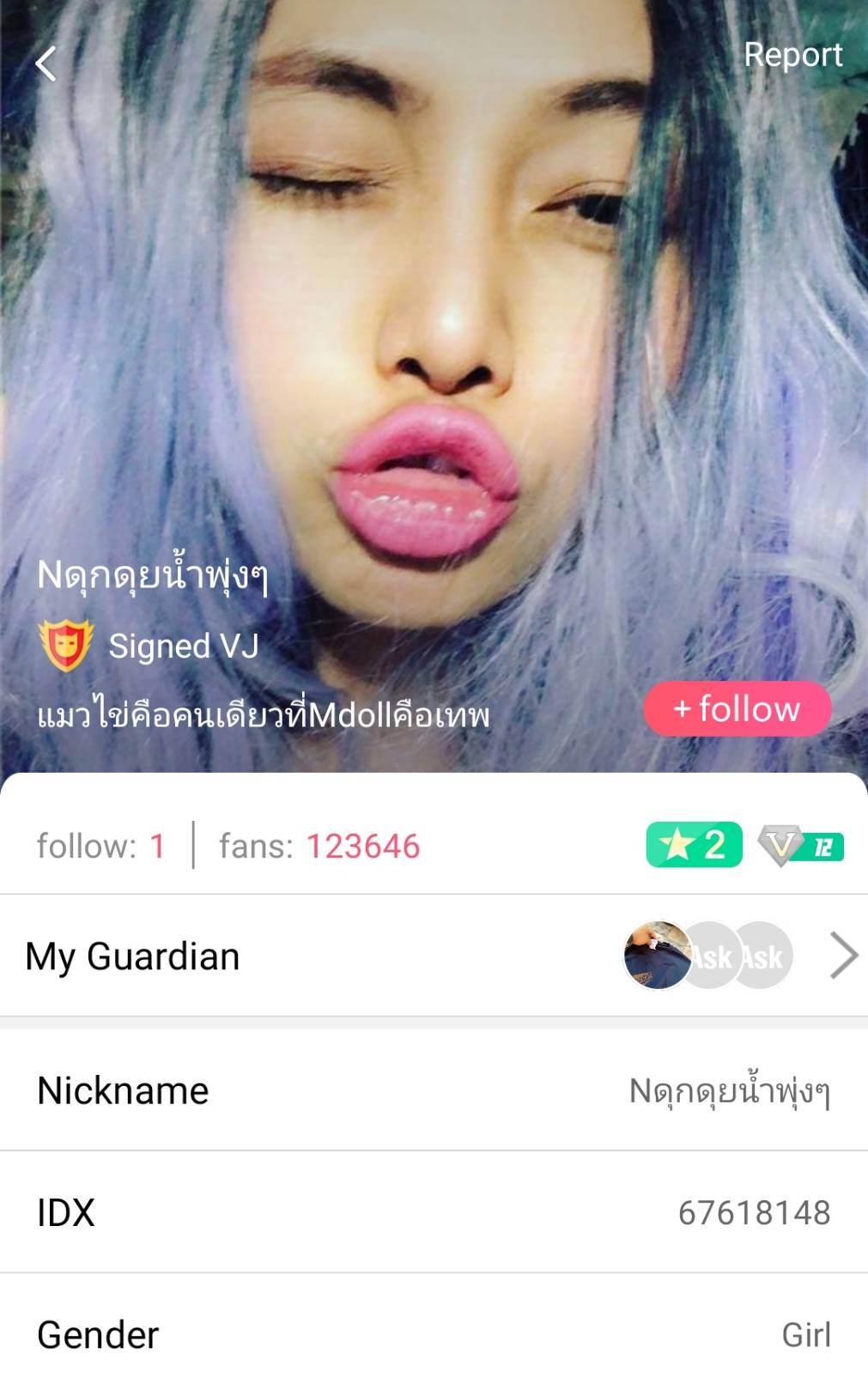The width and height of the screenshot is (868, 1390).
Task: Follow this VJ
Action: tap(737, 709)
